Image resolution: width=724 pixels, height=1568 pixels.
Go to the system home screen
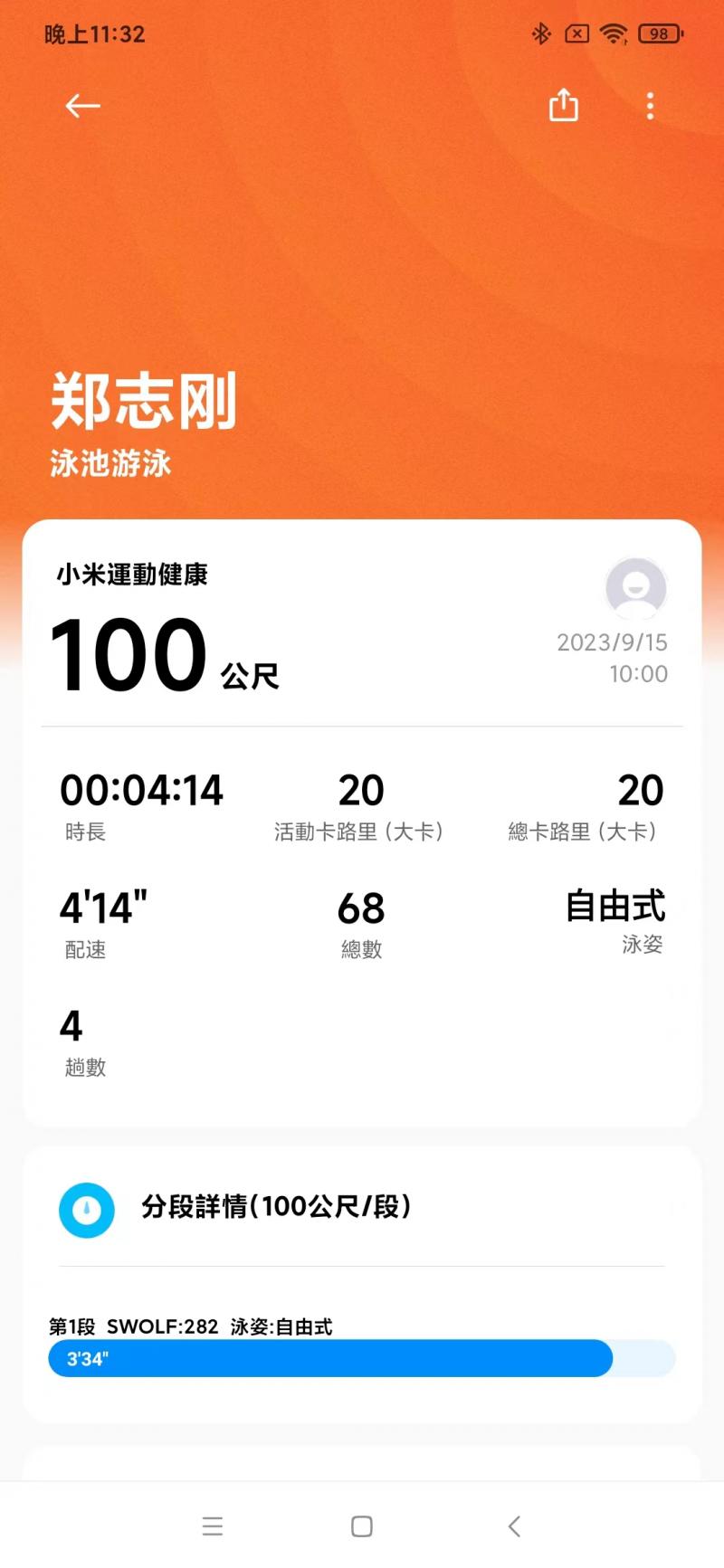(362, 1526)
